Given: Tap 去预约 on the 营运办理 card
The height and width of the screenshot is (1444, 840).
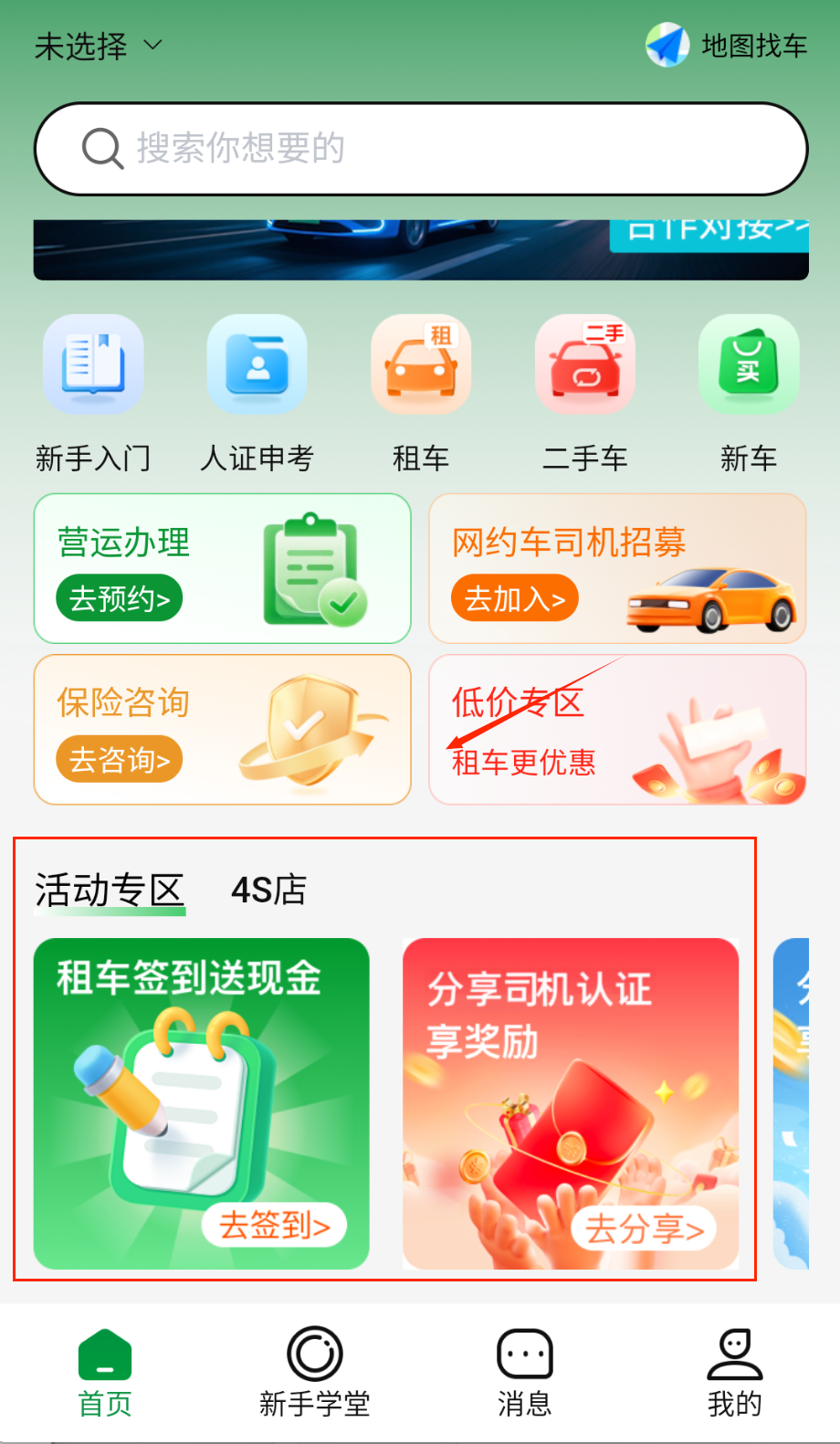Looking at the screenshot, I should (120, 599).
